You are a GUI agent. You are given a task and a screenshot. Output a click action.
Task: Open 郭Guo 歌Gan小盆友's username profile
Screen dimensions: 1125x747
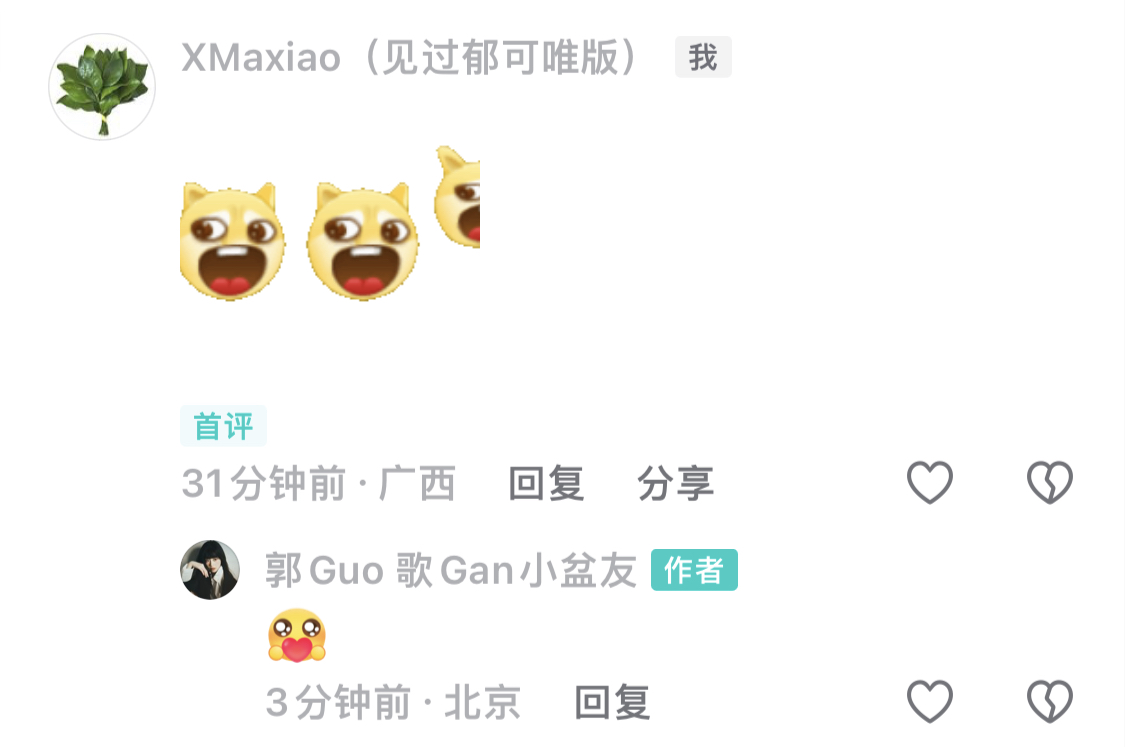(x=451, y=571)
